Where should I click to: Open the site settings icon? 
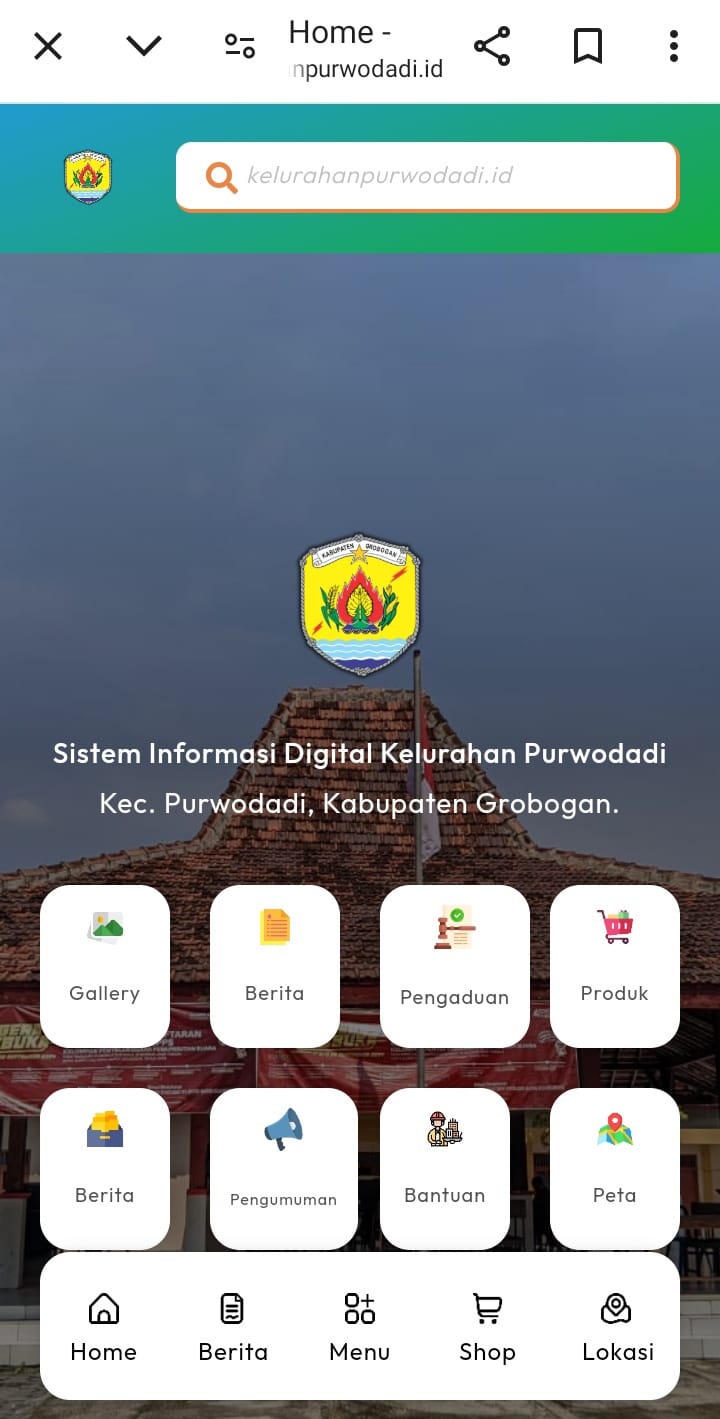pyautogui.click(x=240, y=46)
